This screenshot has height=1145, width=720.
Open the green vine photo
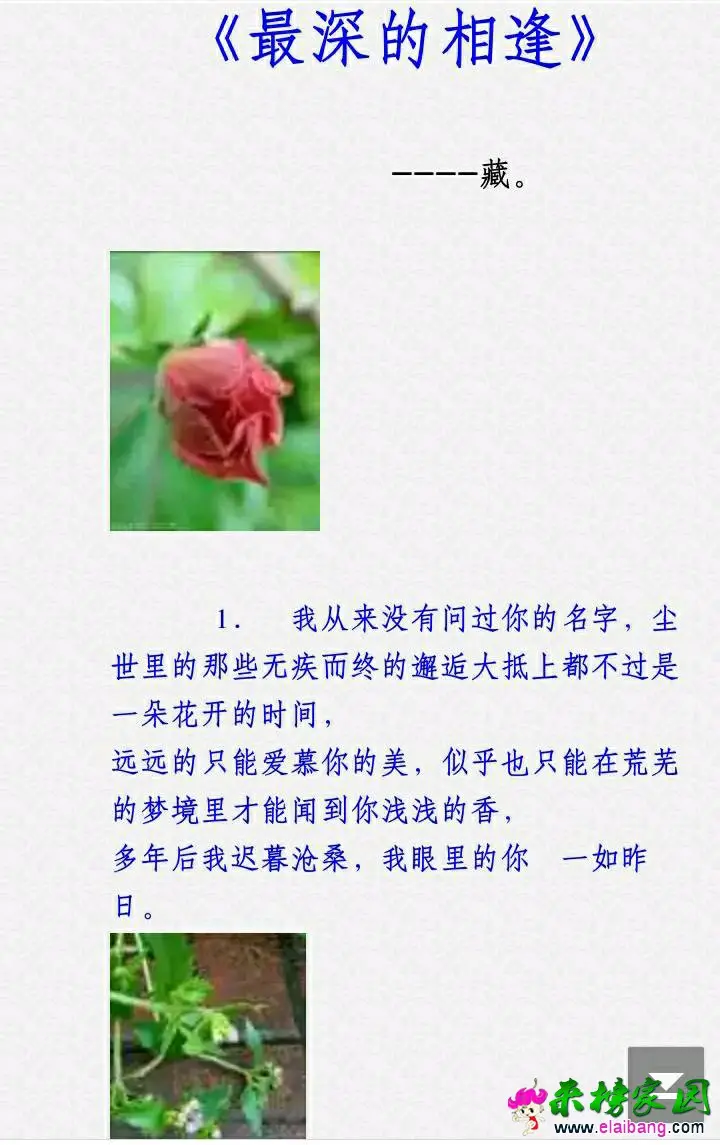(208, 1035)
